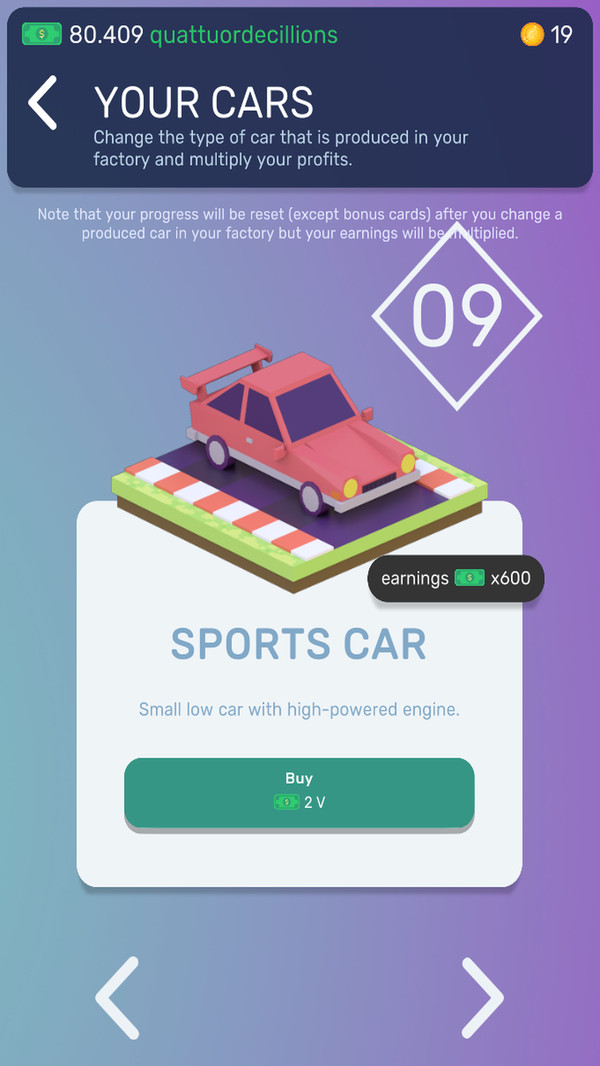Show the next car with right arrow

coord(481,997)
